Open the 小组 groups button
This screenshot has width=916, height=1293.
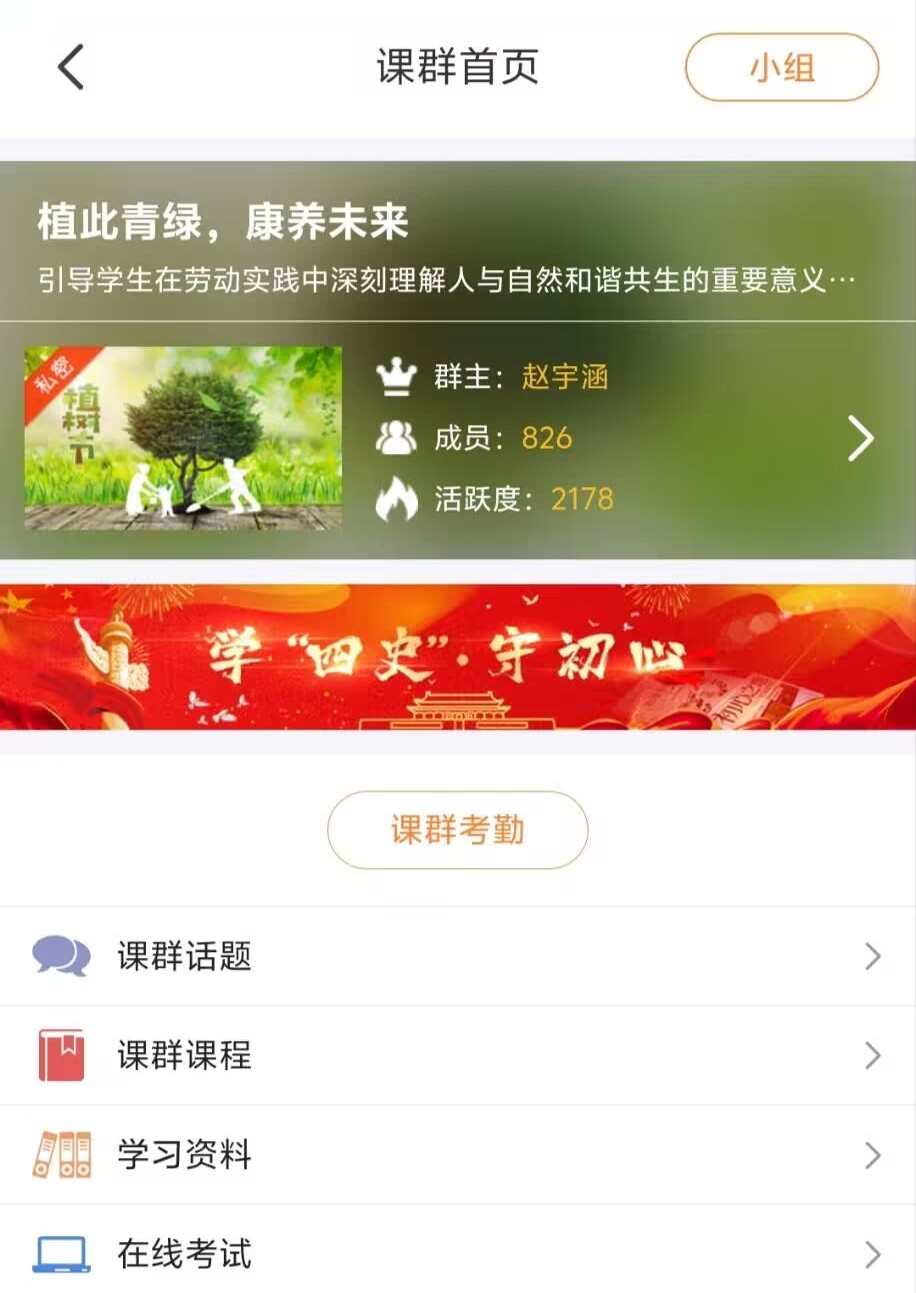[781, 68]
